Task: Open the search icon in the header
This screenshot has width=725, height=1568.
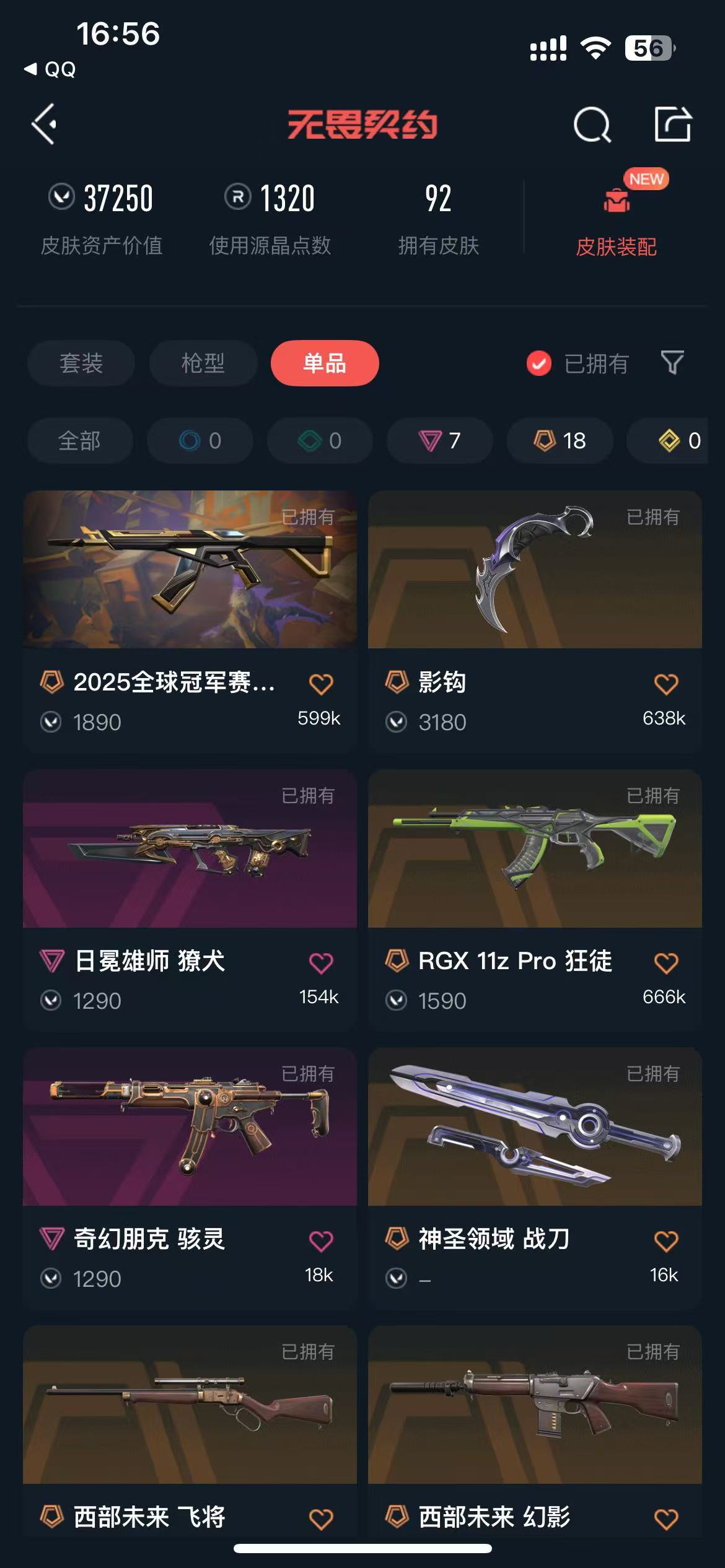Action: click(592, 124)
